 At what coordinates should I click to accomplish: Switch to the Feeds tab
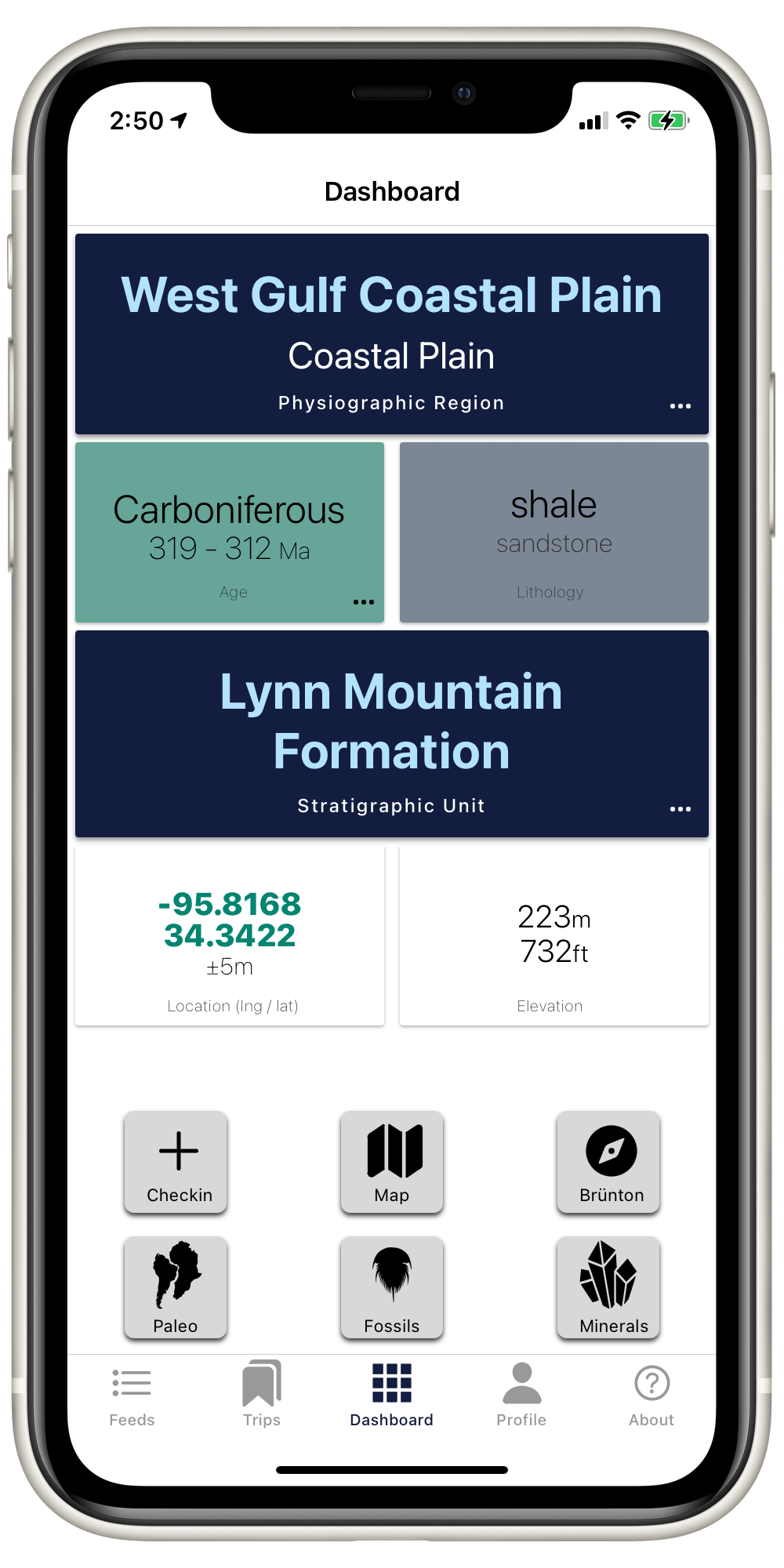point(132,1396)
